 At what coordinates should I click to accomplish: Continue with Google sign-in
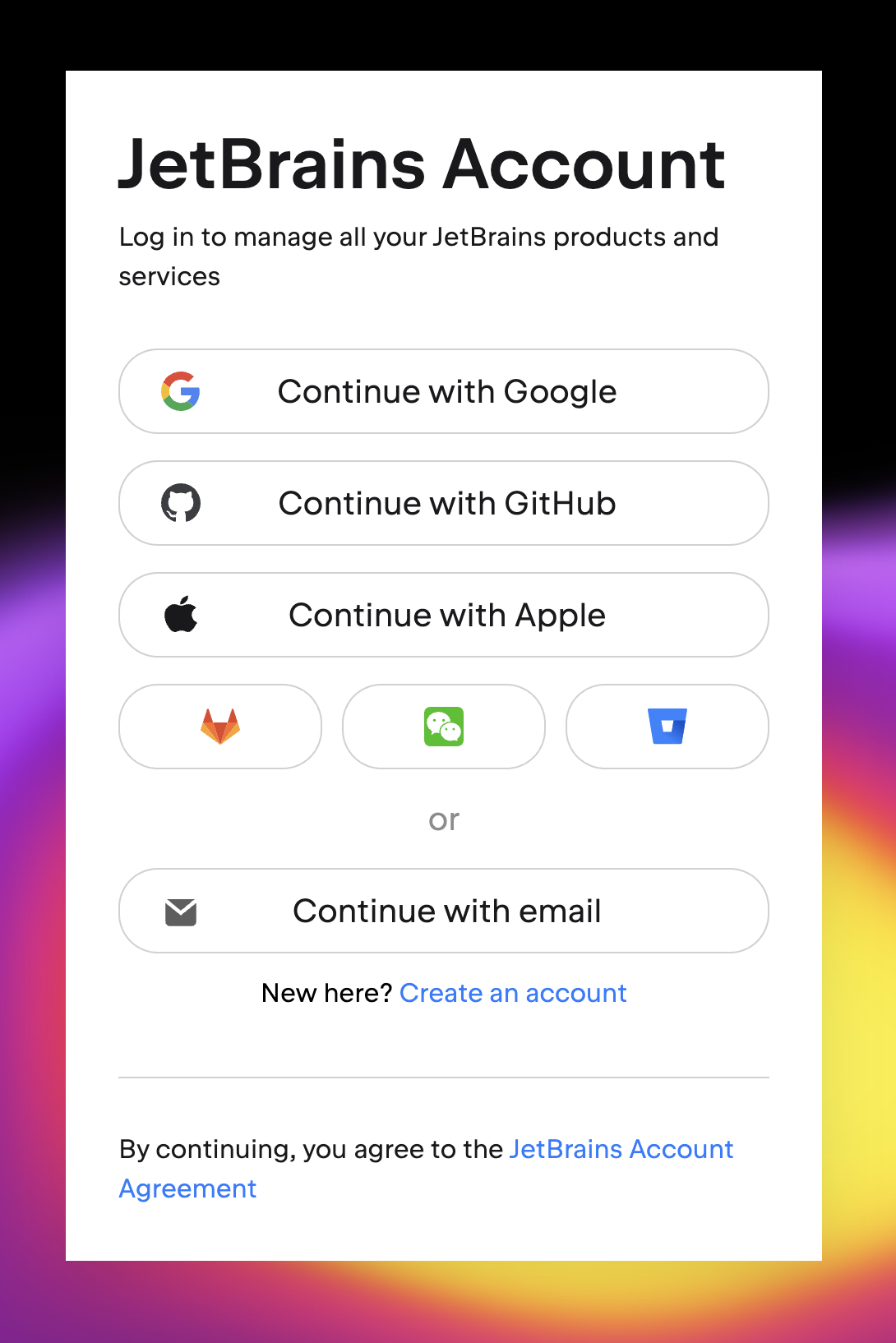coord(444,391)
